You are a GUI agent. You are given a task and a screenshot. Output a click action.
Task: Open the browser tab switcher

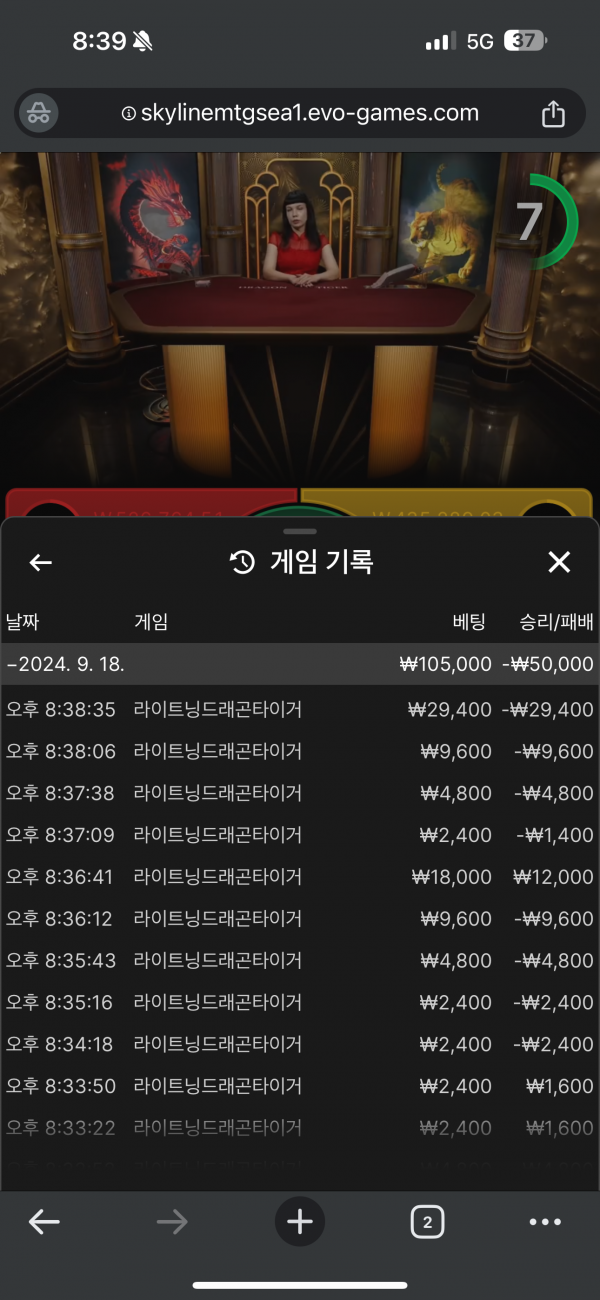pos(427,1221)
